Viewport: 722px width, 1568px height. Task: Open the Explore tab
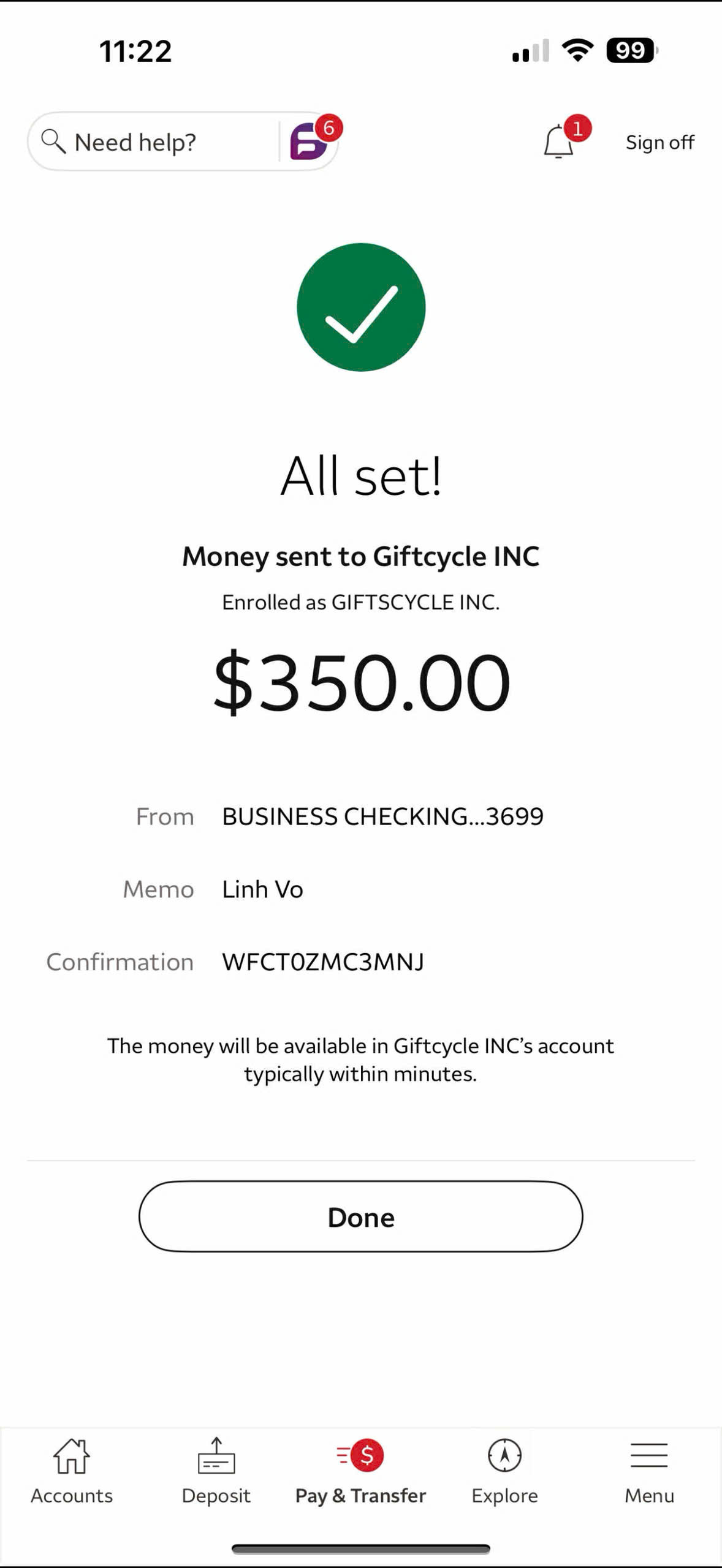(x=504, y=1471)
